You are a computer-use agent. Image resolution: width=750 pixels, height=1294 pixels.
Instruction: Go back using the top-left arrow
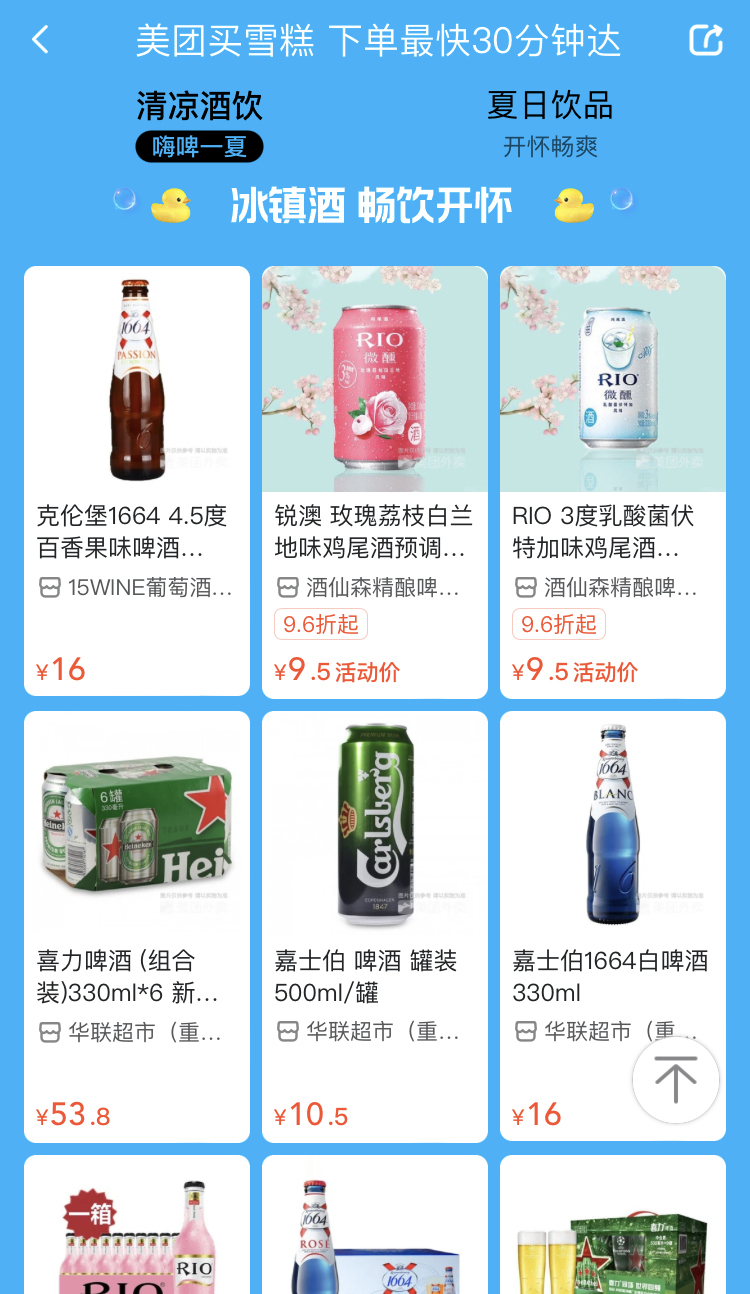40,41
